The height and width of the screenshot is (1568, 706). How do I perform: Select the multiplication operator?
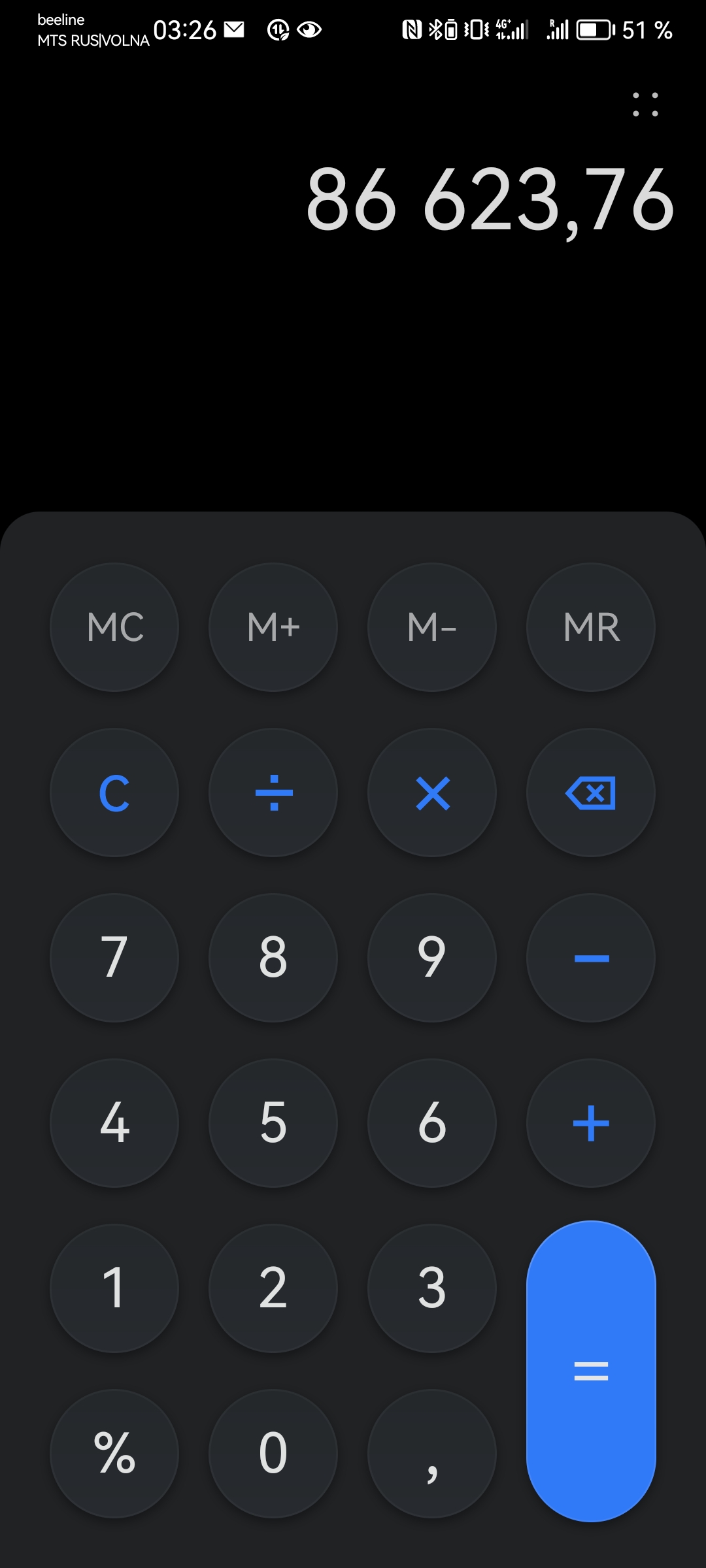point(432,792)
